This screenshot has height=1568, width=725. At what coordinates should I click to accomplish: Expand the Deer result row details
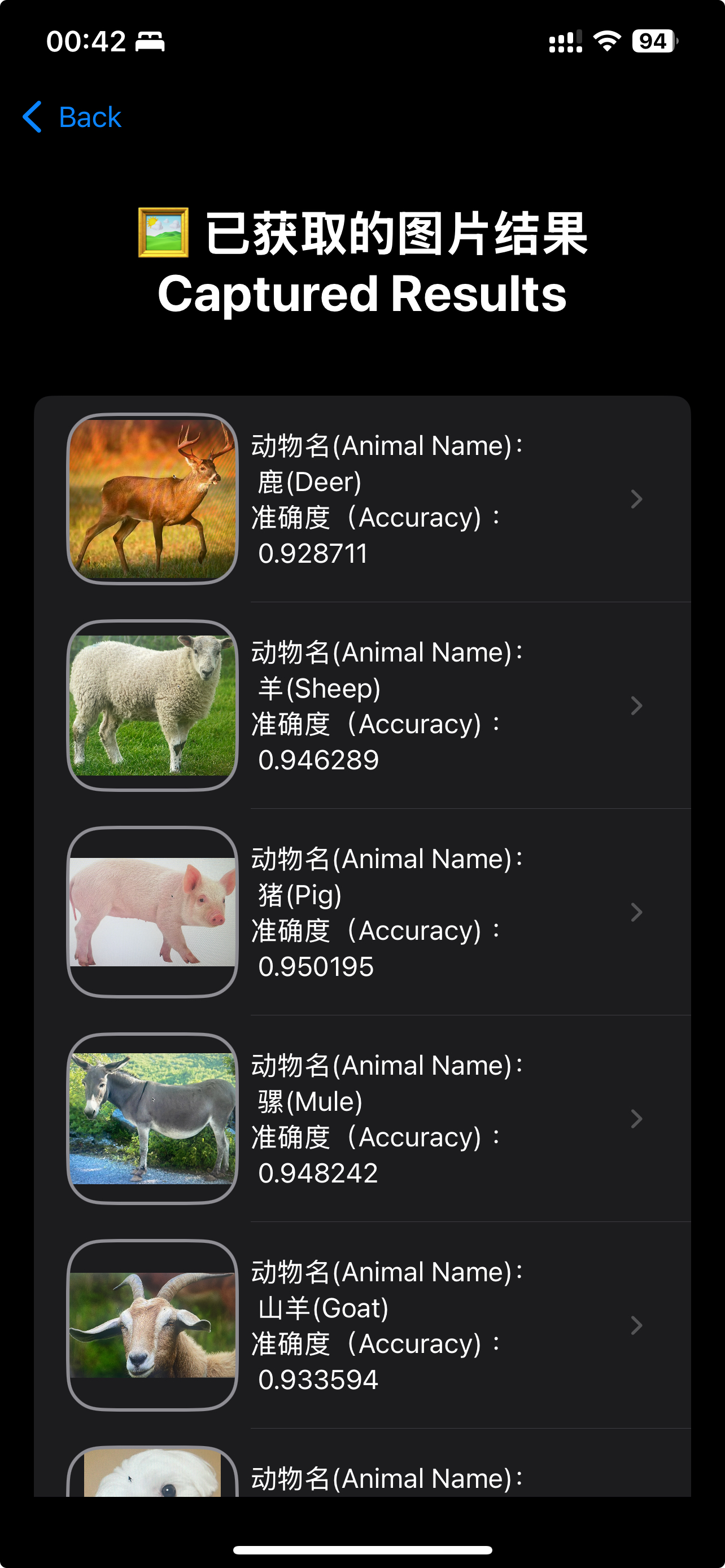point(637,498)
